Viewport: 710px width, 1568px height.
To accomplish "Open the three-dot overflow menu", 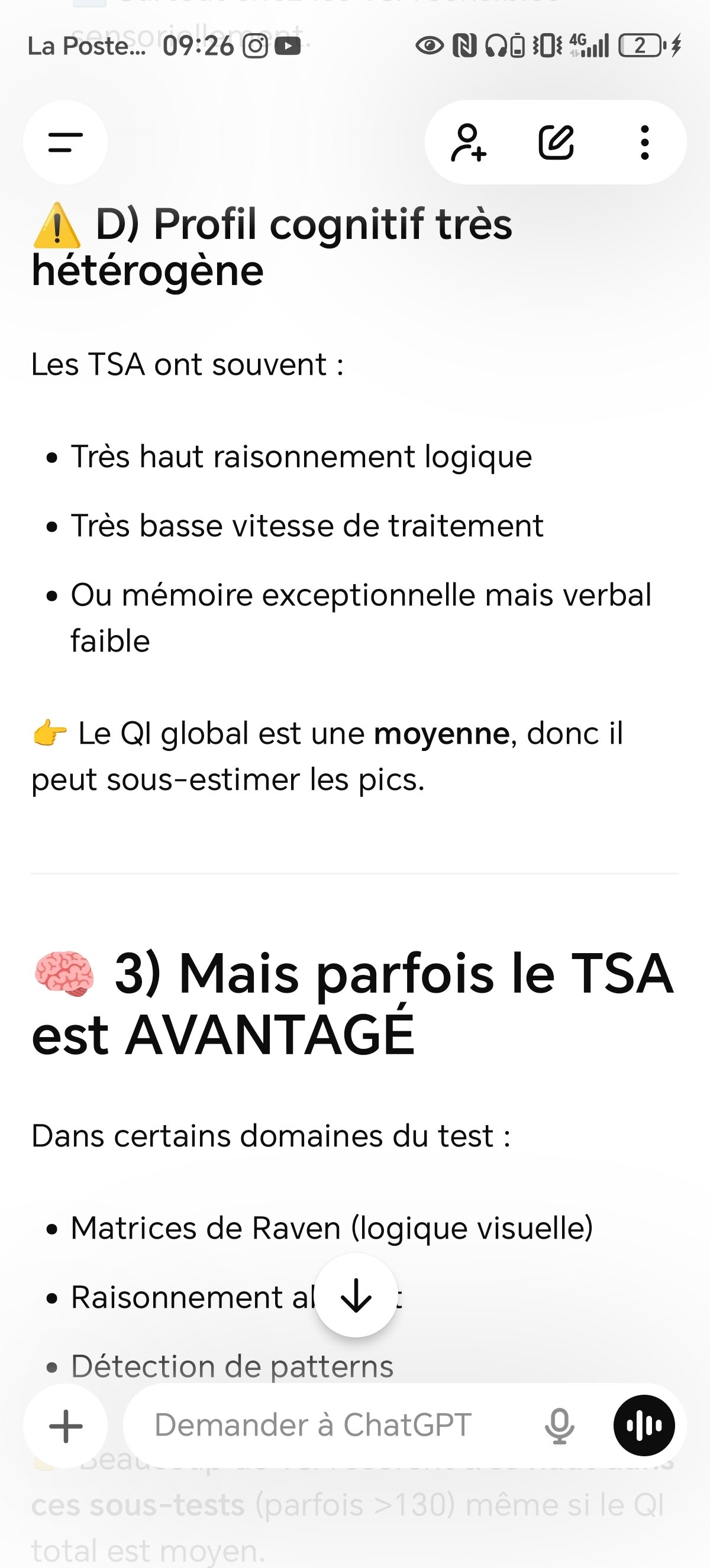I will coord(644,142).
